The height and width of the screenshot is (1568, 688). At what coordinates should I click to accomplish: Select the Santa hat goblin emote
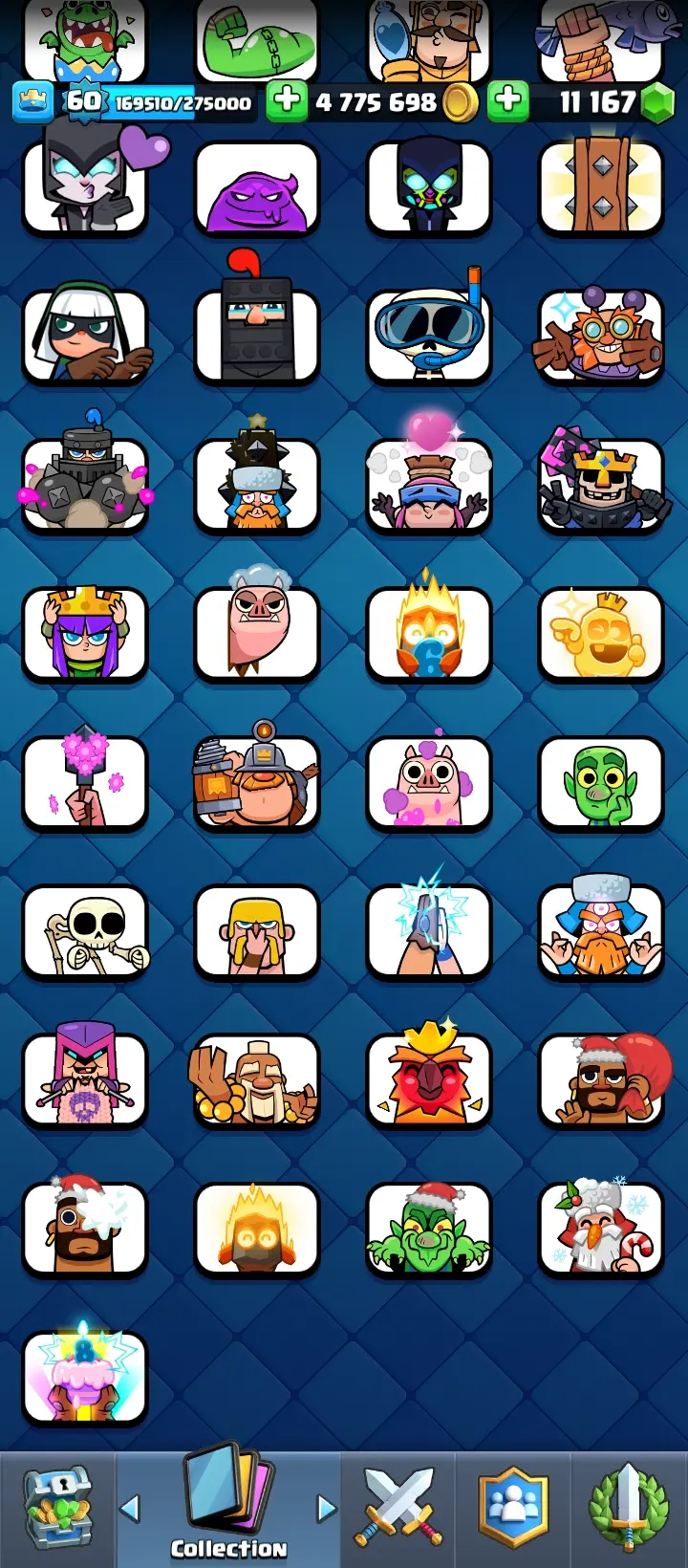429,1230
